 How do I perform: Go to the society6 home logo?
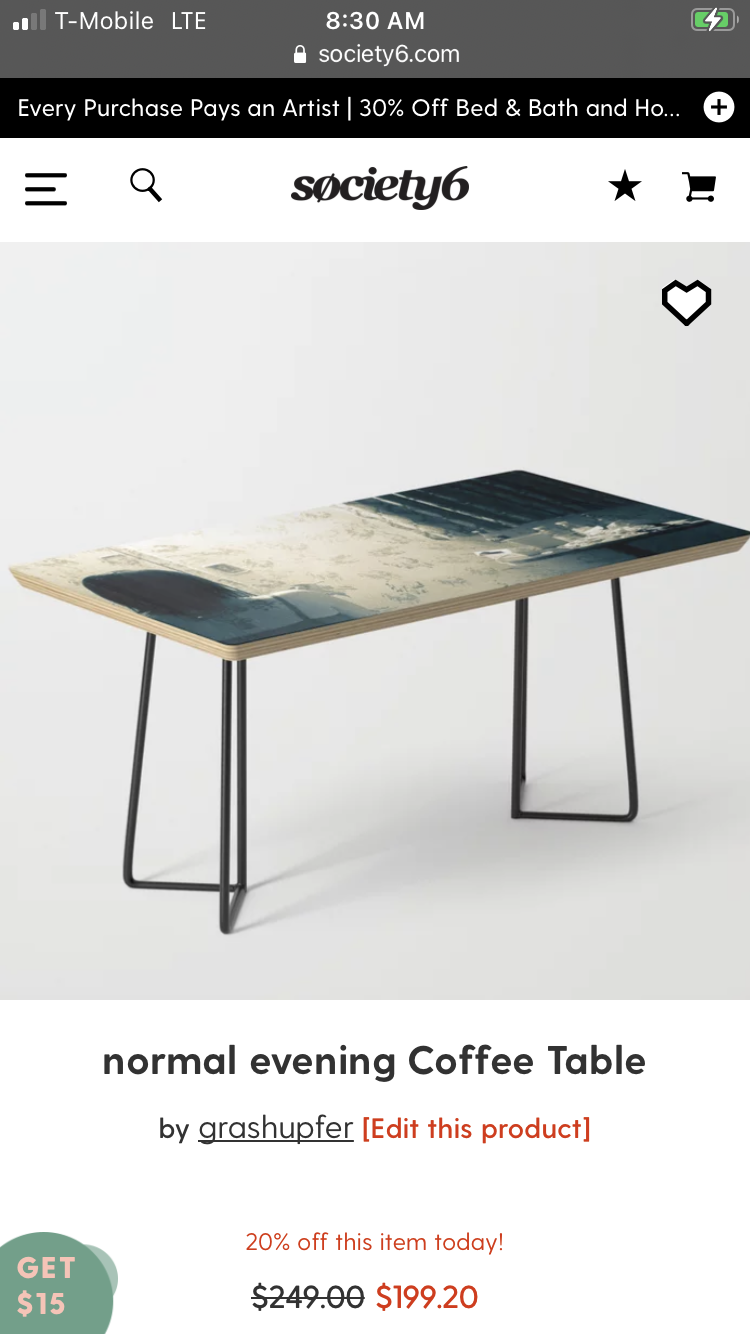[x=380, y=187]
